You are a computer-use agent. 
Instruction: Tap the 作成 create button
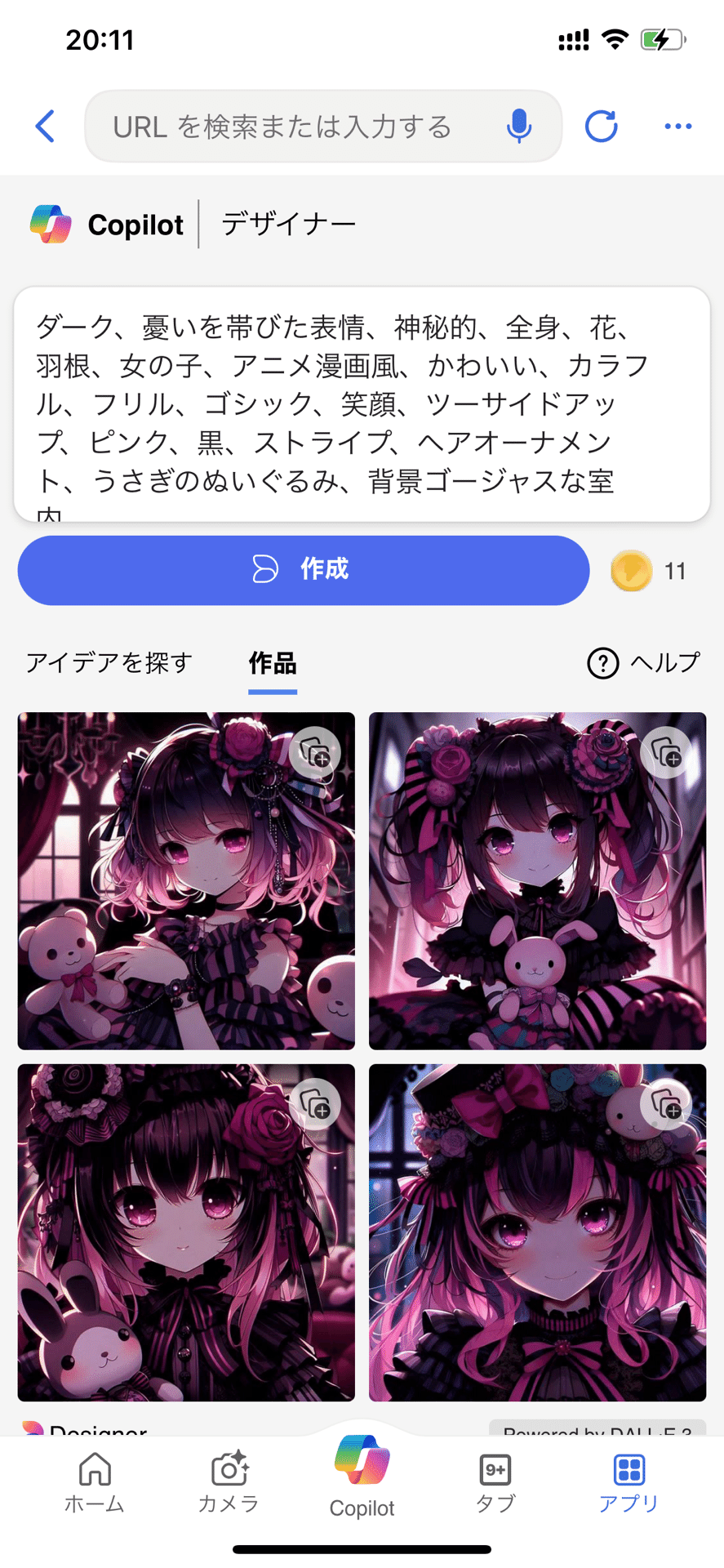[303, 570]
